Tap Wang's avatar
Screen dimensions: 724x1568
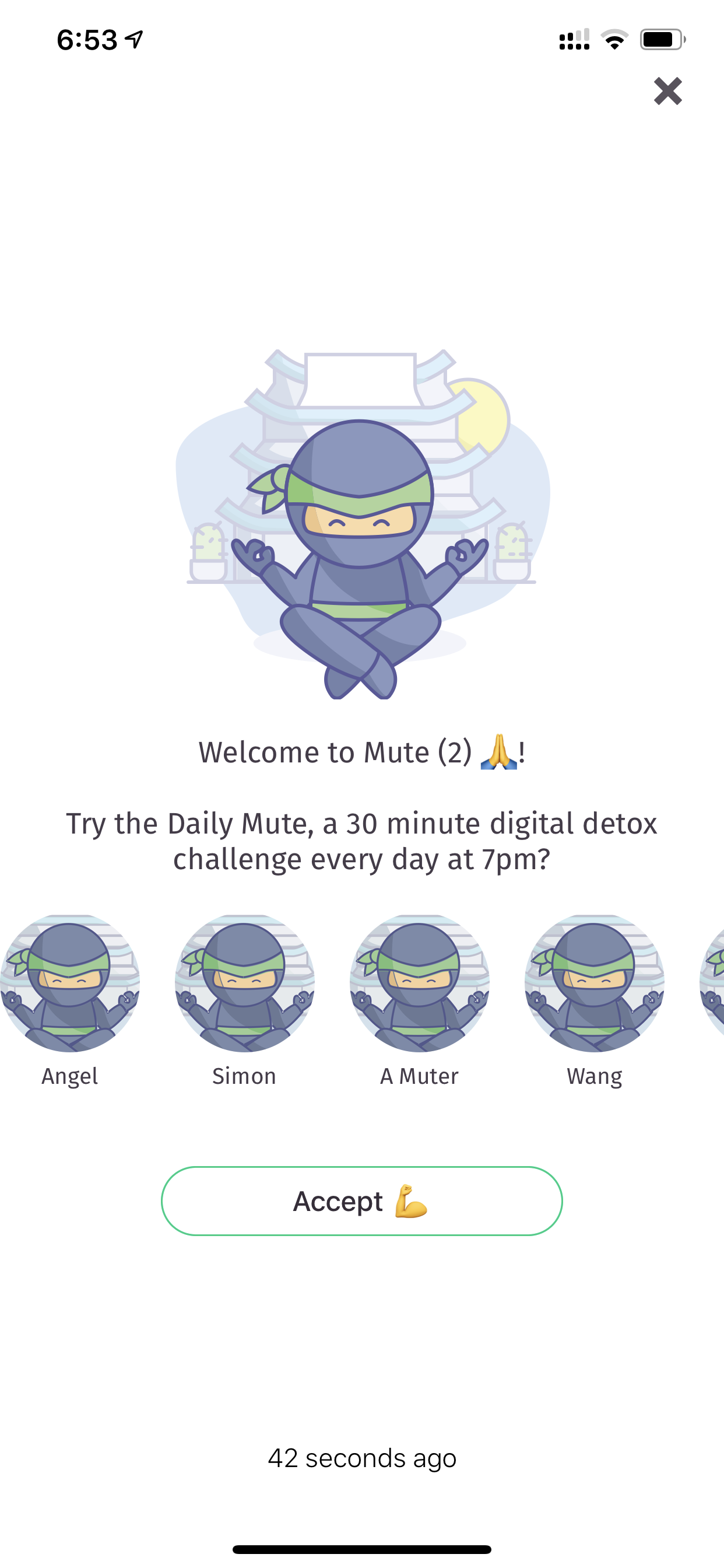point(595,982)
